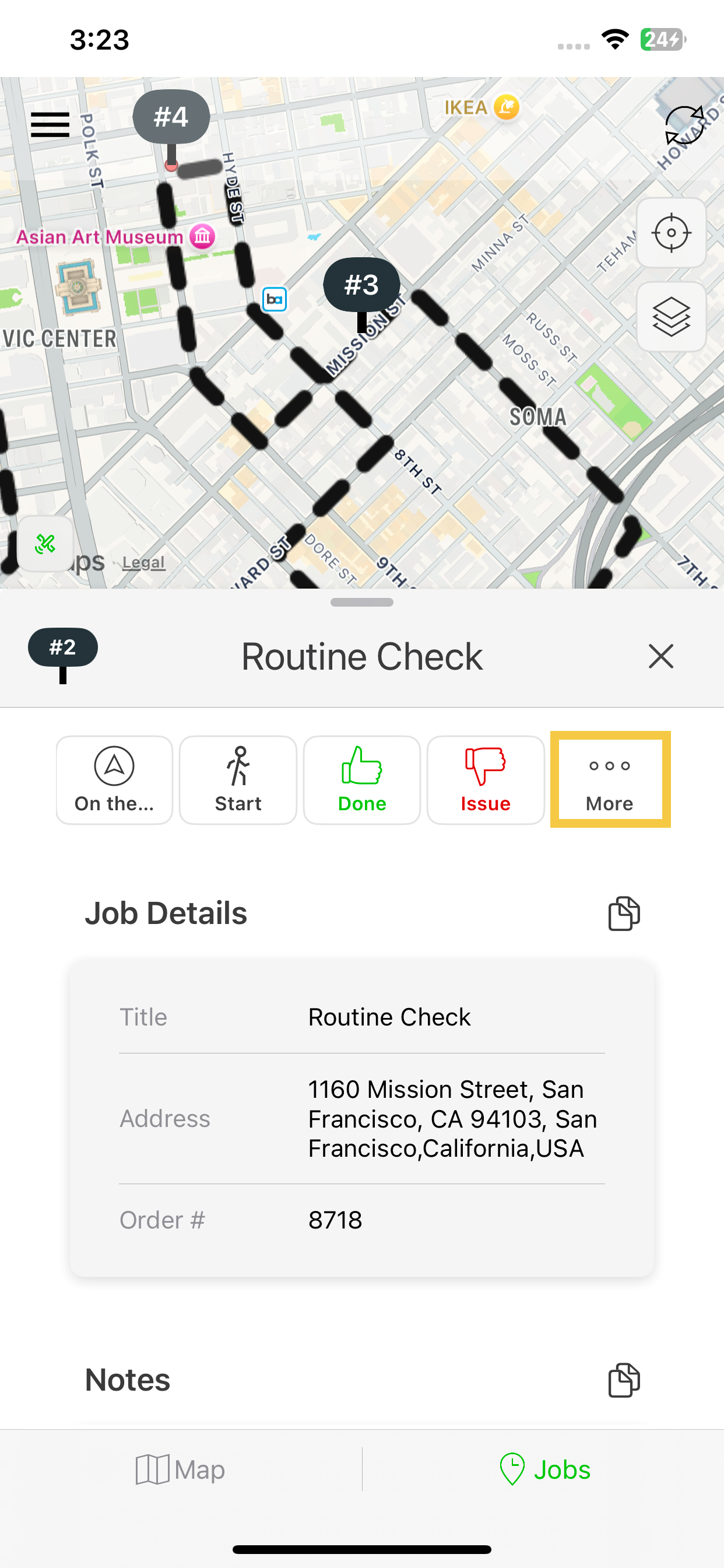Center map on current location

click(x=671, y=233)
